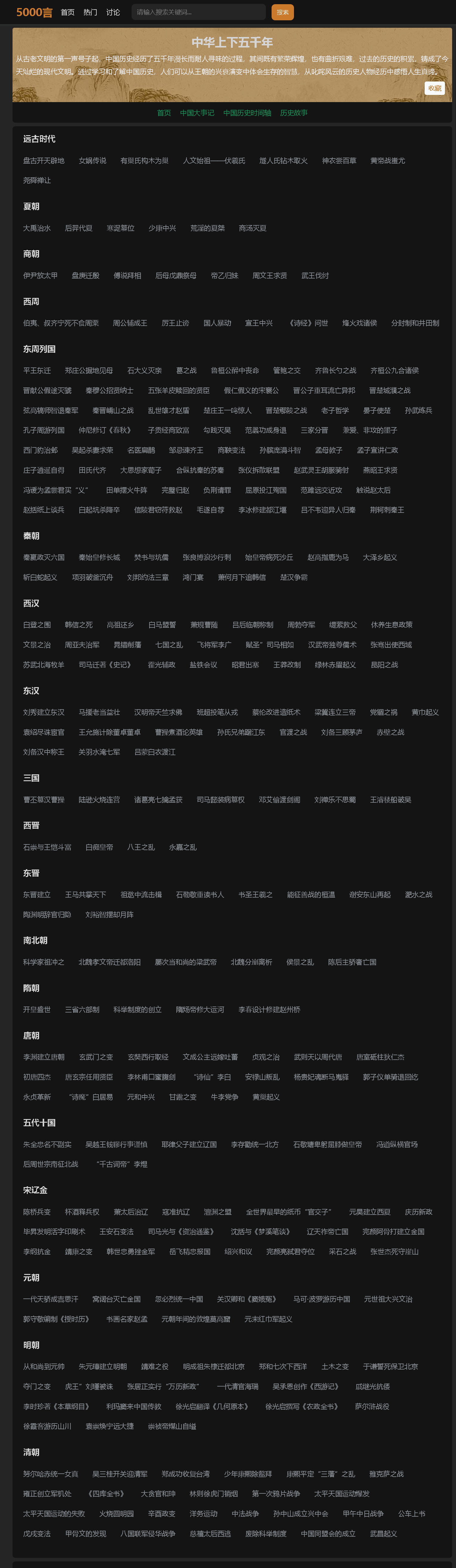The width and height of the screenshot is (456, 1568).
Task: Tap the 收藏 button on the banner
Action: (x=434, y=88)
